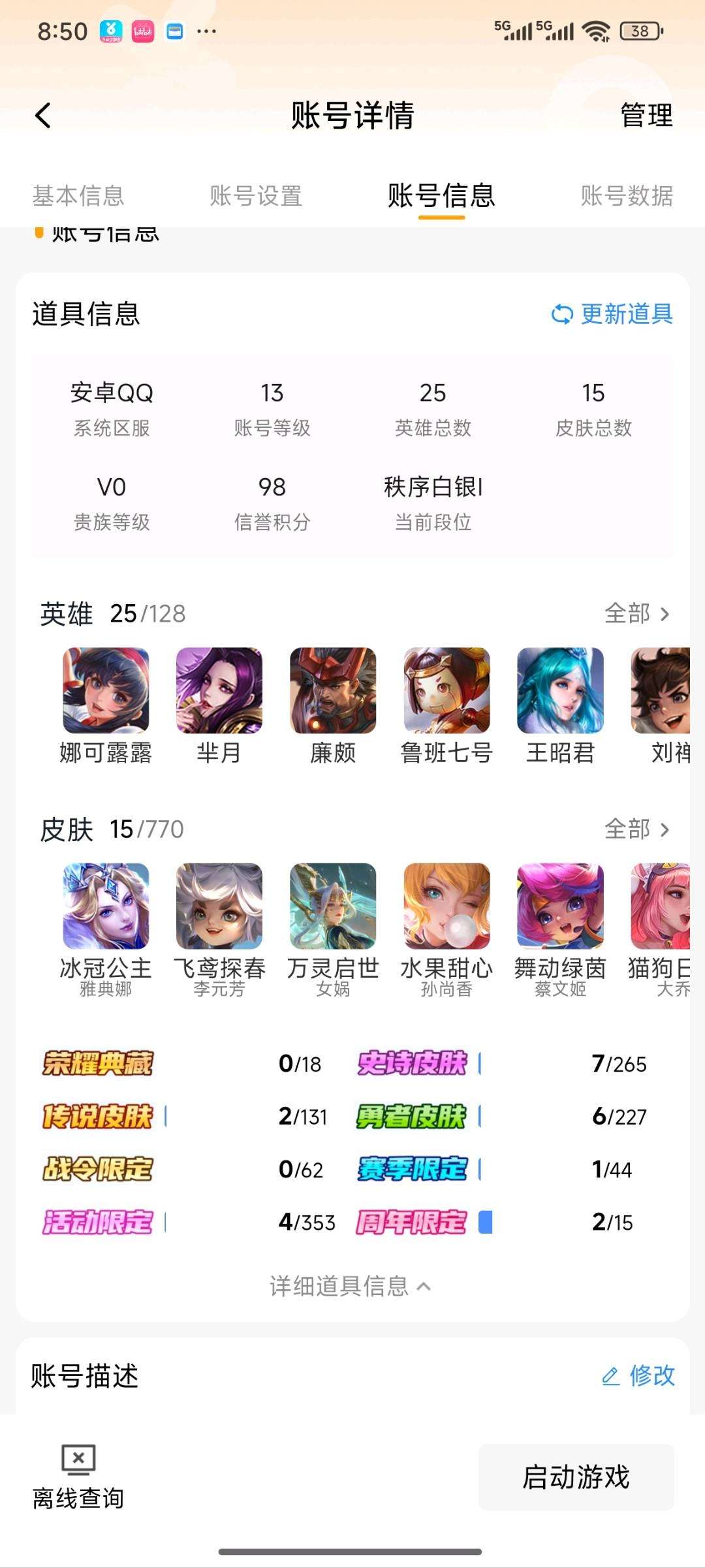
Task: Switch to the 账号数据 tab
Action: point(627,196)
